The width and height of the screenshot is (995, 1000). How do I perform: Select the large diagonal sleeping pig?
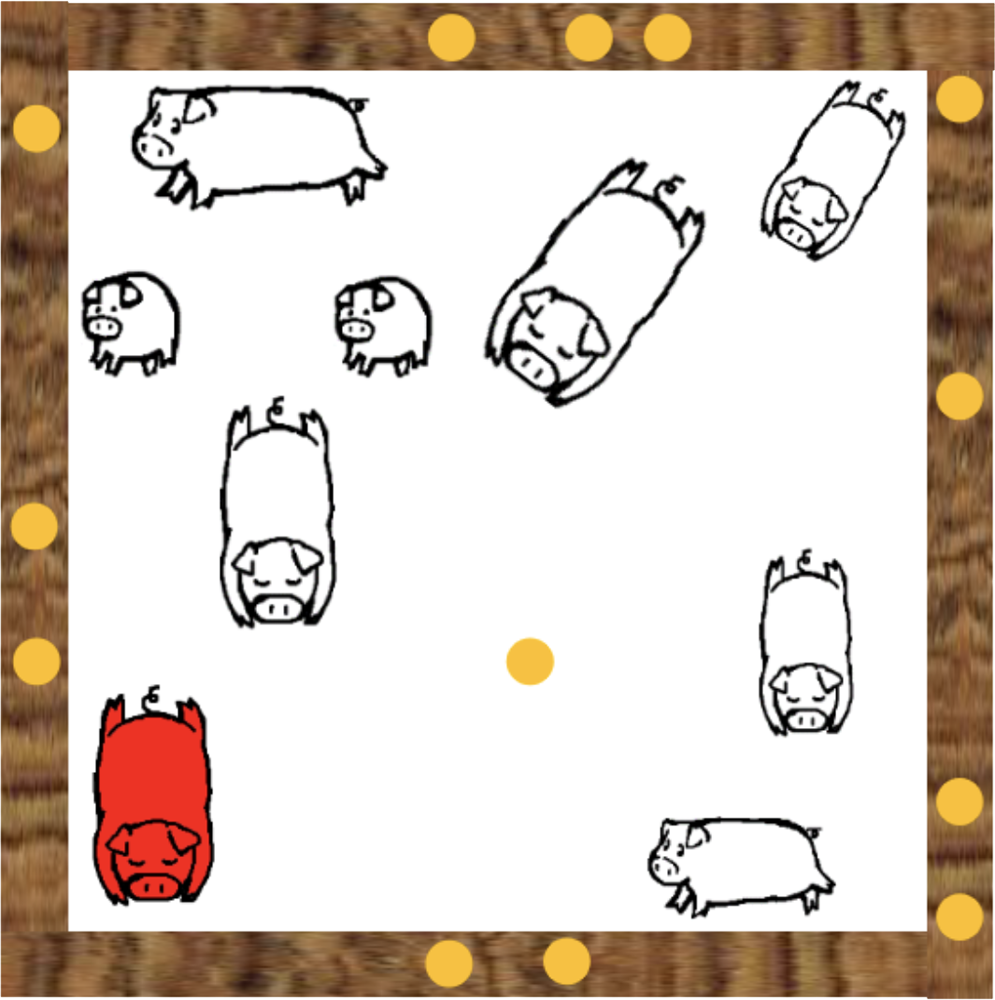pyautogui.click(x=590, y=285)
